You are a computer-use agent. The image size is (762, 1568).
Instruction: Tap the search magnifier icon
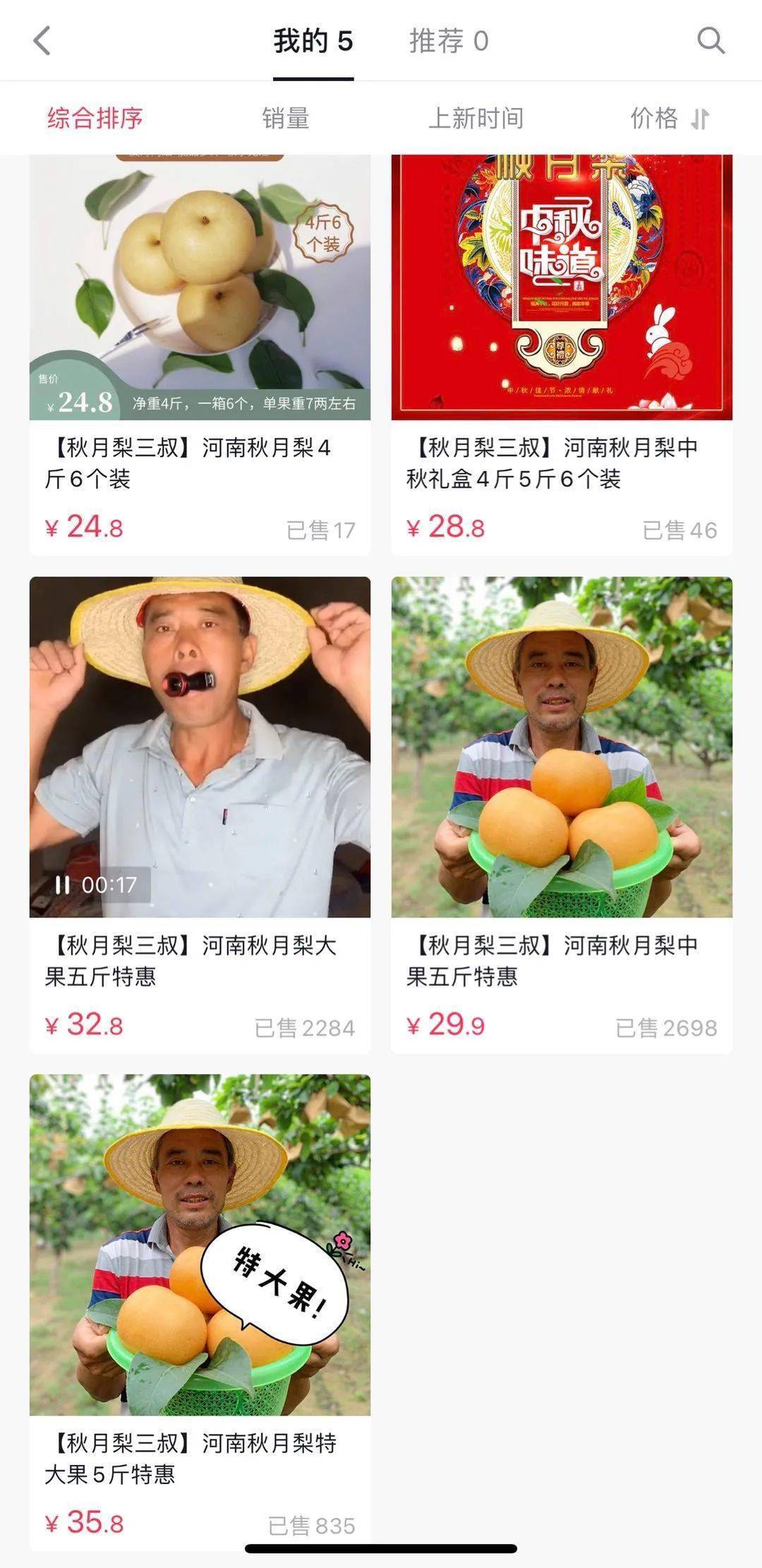tap(712, 42)
